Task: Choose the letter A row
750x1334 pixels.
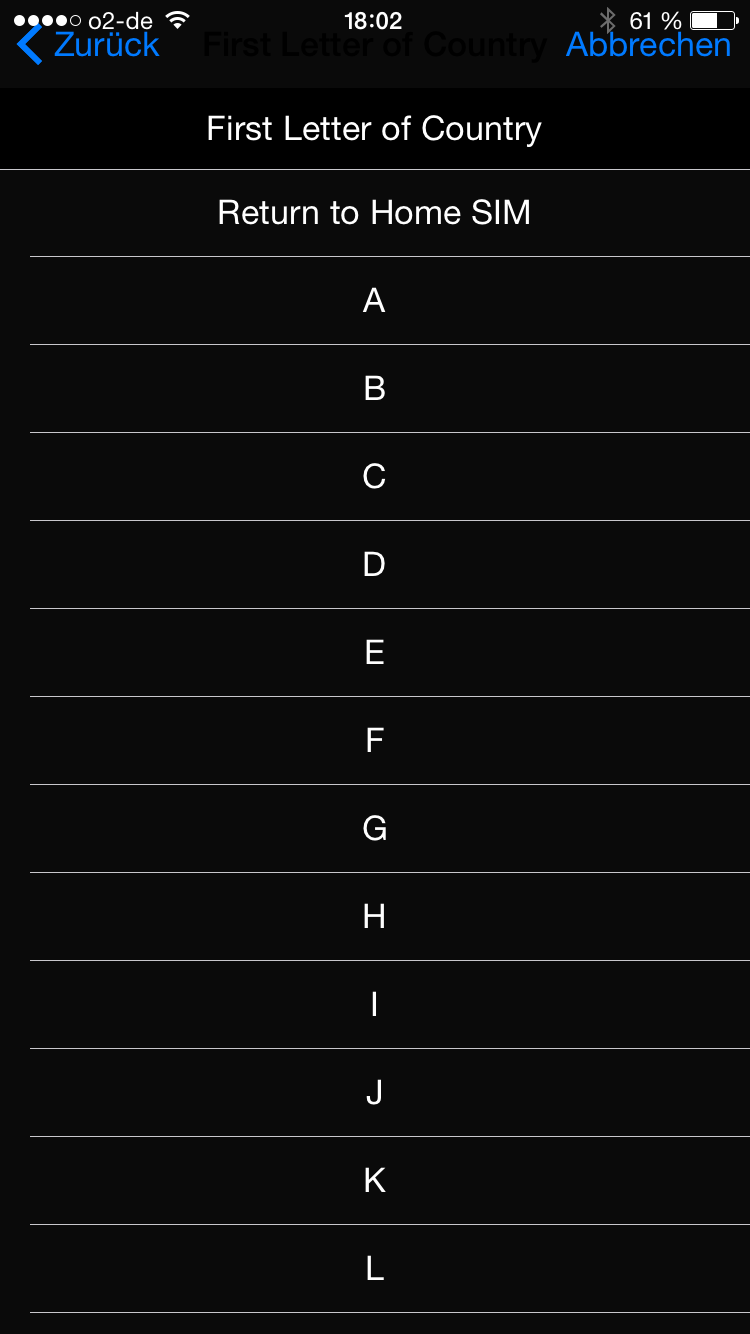Action: point(374,301)
